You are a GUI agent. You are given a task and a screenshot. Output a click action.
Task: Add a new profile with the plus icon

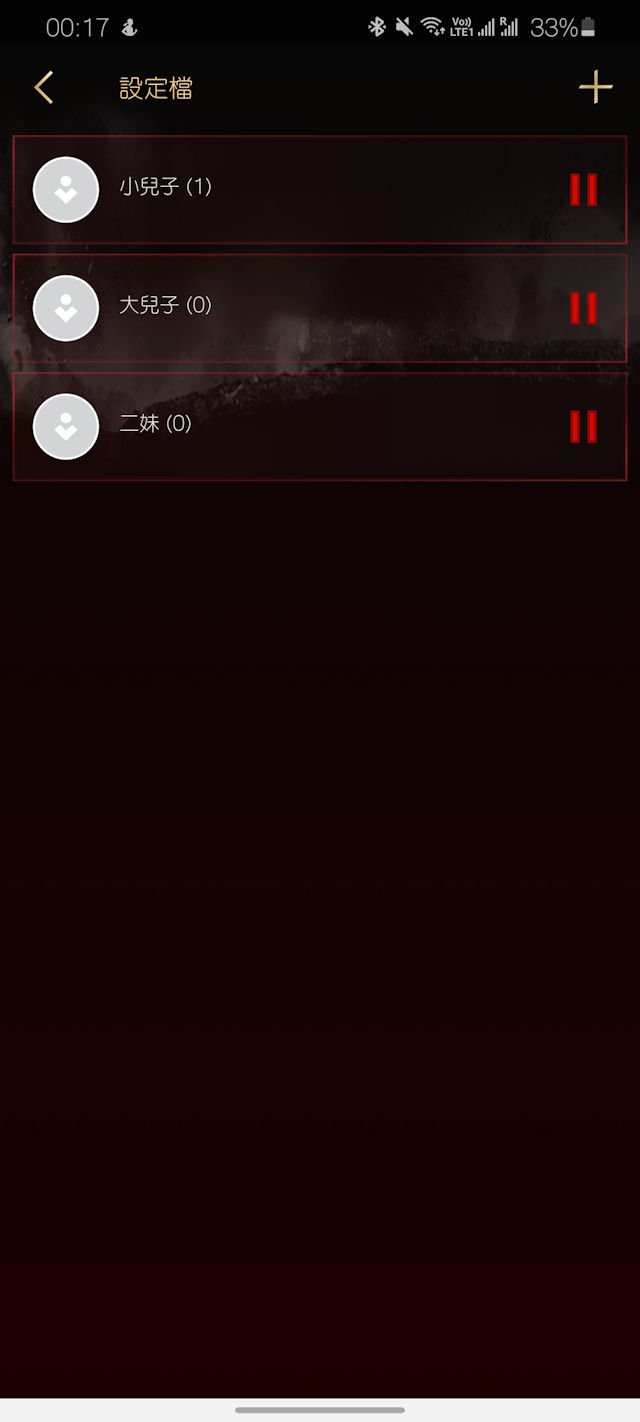(595, 88)
